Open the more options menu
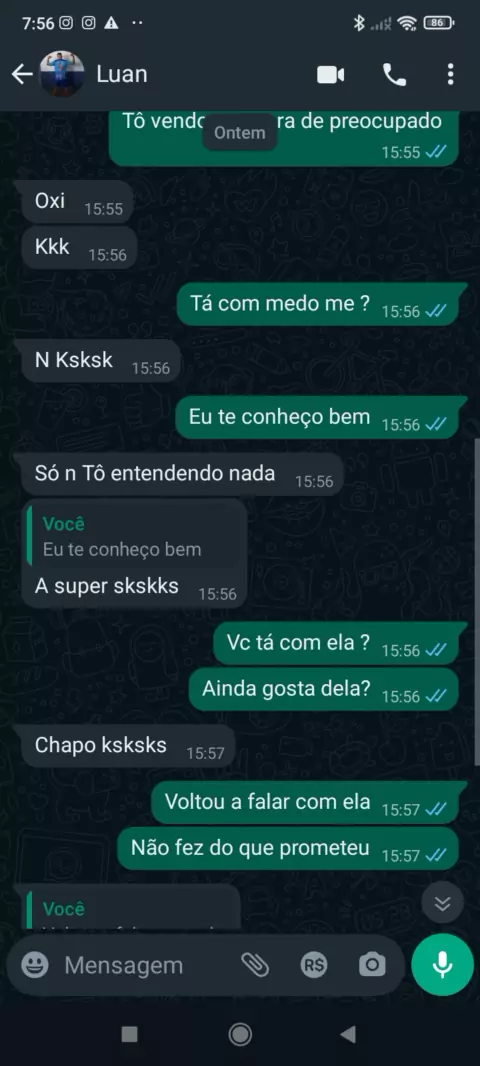480x1066 pixels. click(450, 75)
